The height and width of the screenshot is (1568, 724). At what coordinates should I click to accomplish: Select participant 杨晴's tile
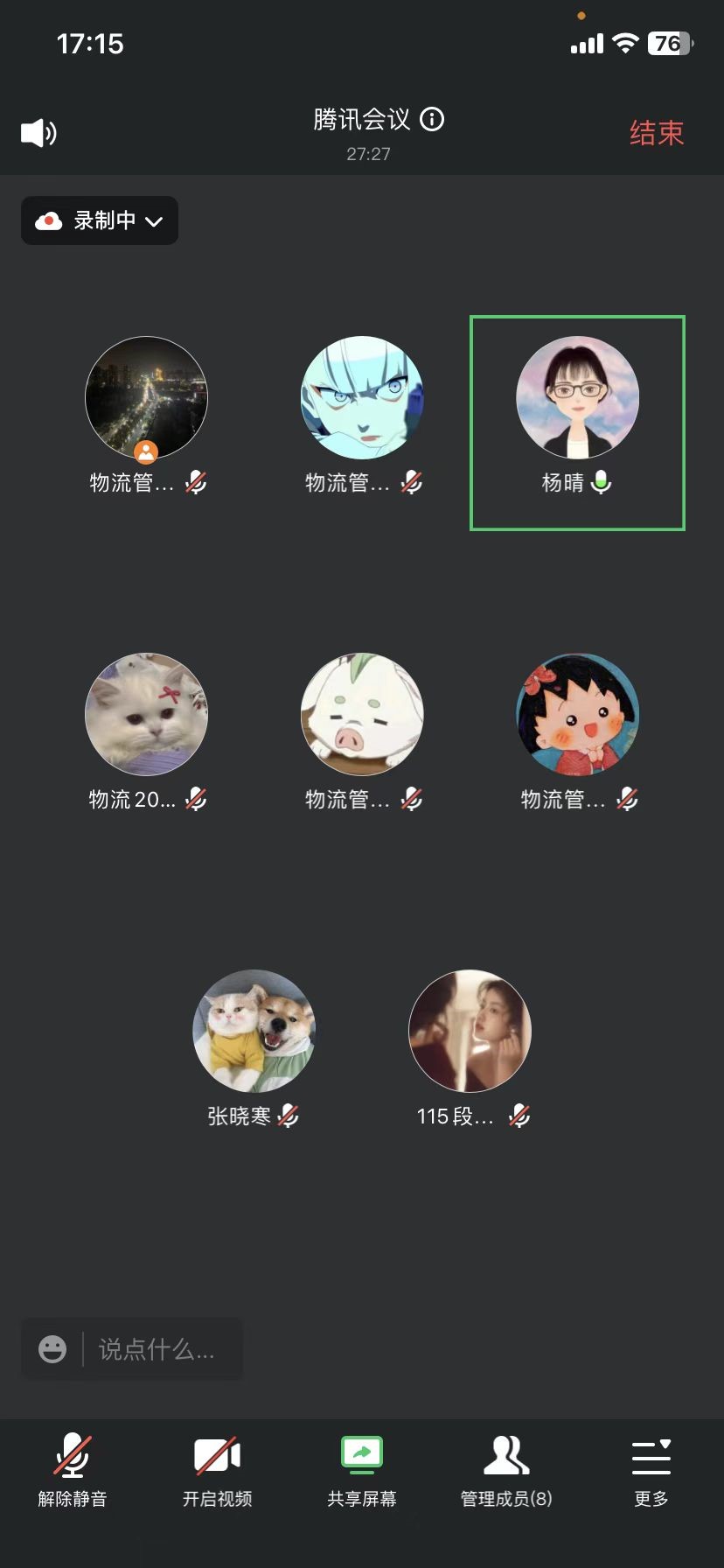[577, 423]
